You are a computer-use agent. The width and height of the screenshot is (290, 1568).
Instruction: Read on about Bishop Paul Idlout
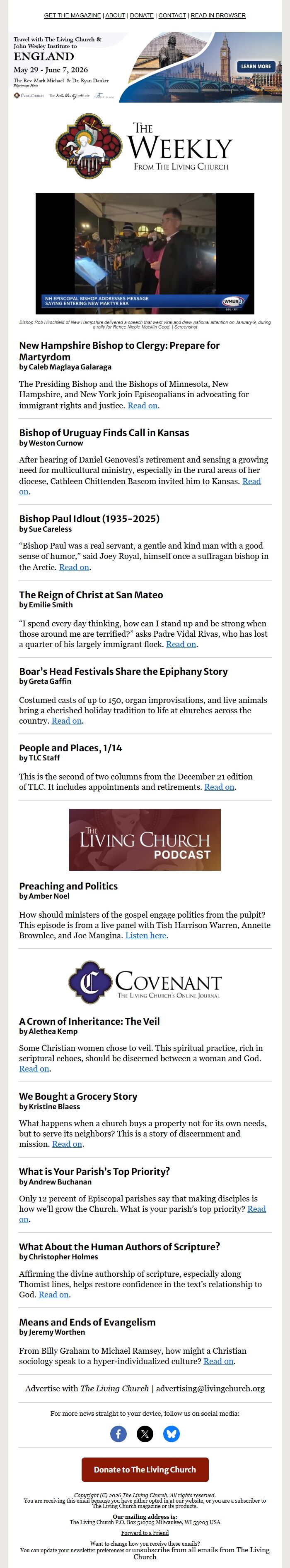[x=74, y=567]
